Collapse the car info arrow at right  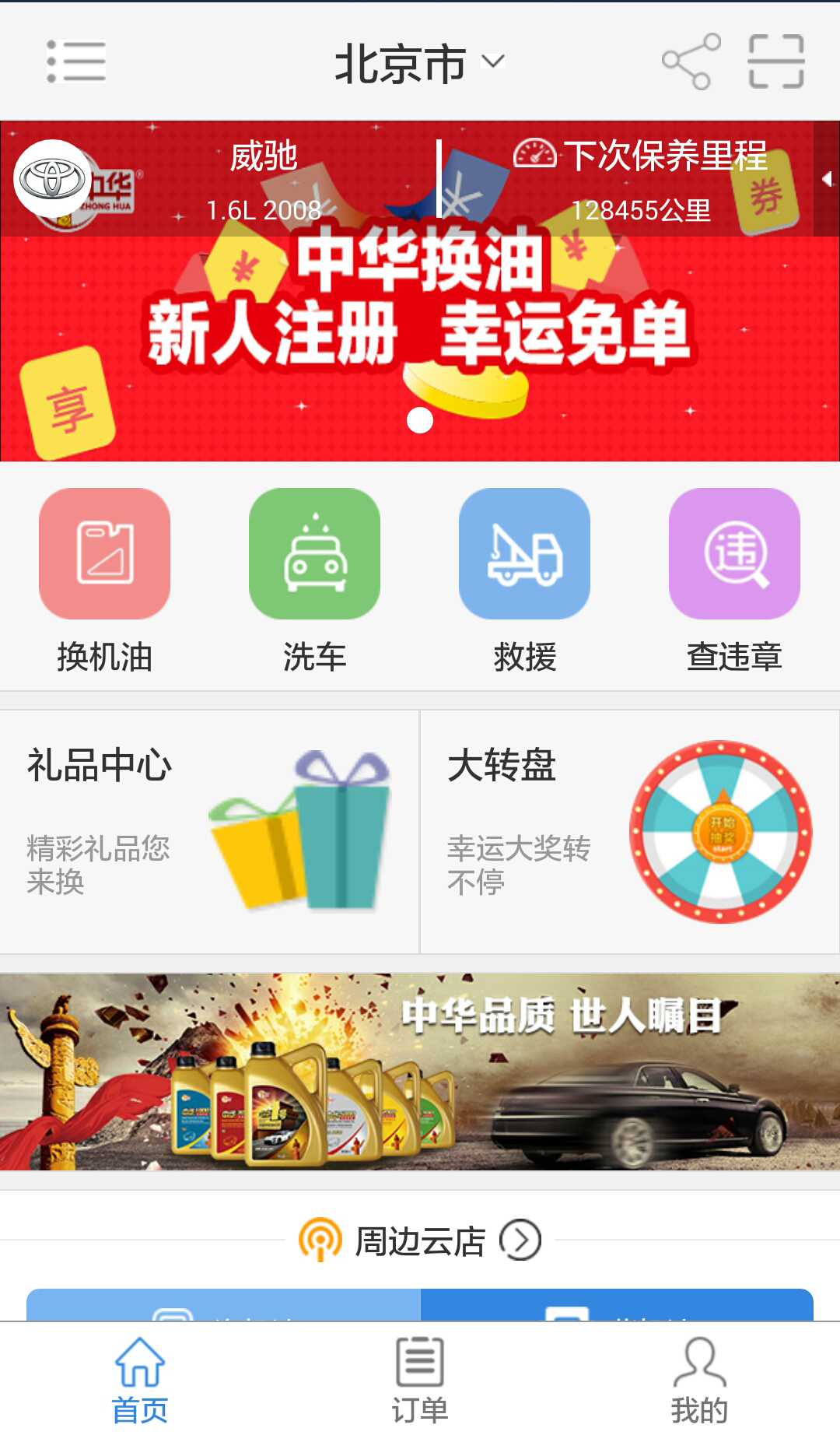[827, 179]
